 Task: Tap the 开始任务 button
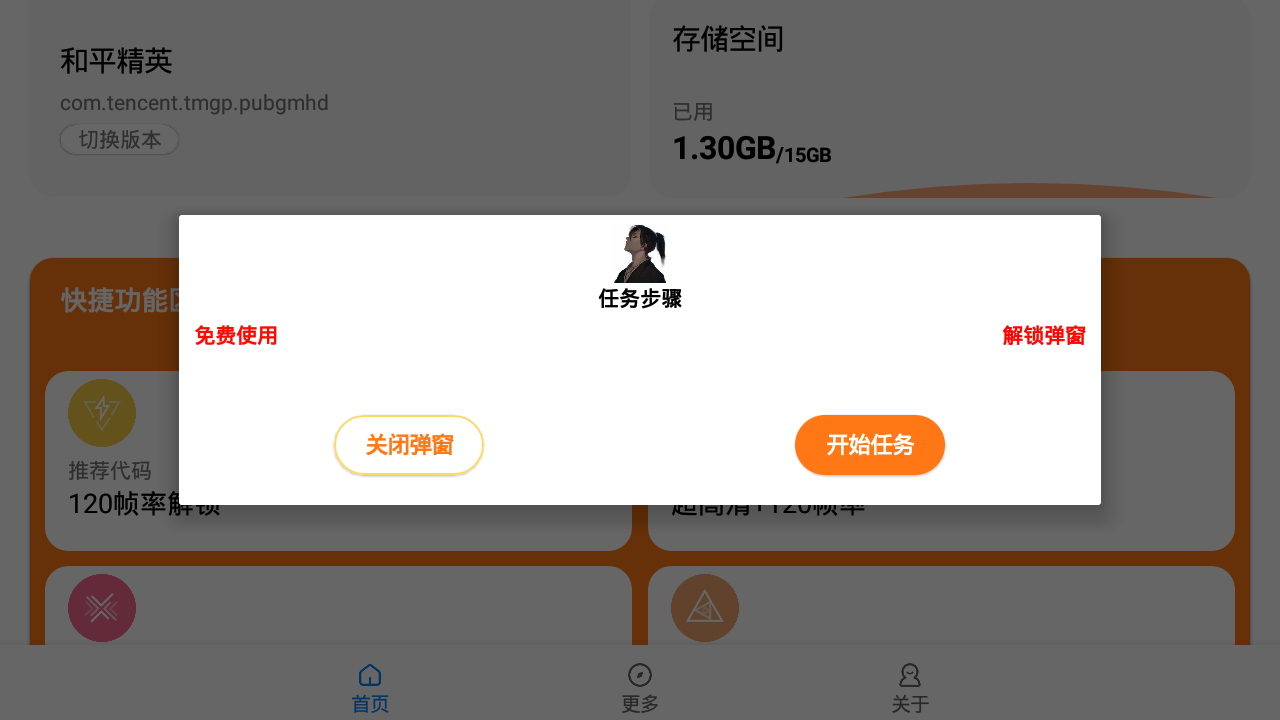tap(870, 445)
